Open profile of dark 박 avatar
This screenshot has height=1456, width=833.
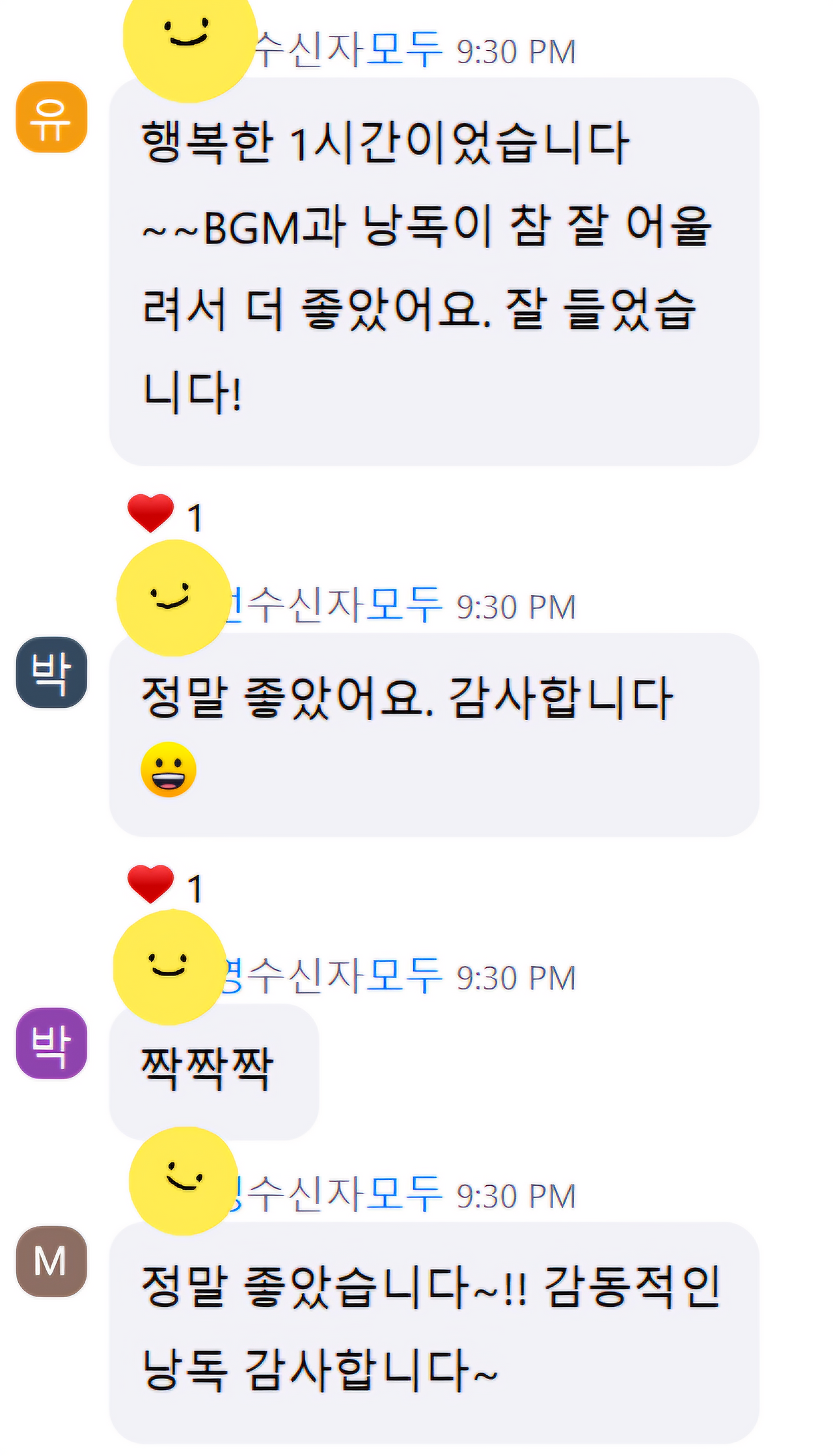click(51, 674)
